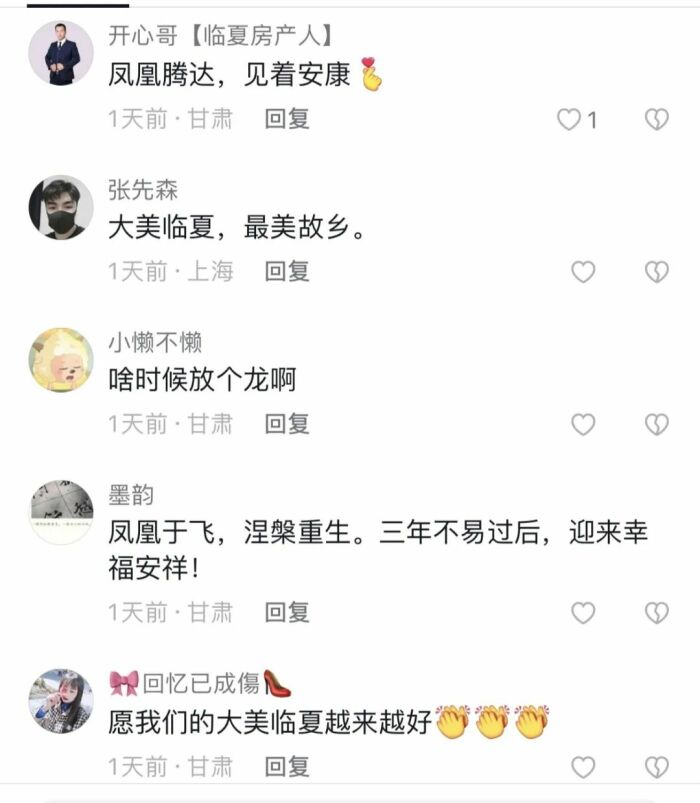Open 开心哥's profile avatar
Viewport: 700px width, 803px height.
click(x=61, y=54)
